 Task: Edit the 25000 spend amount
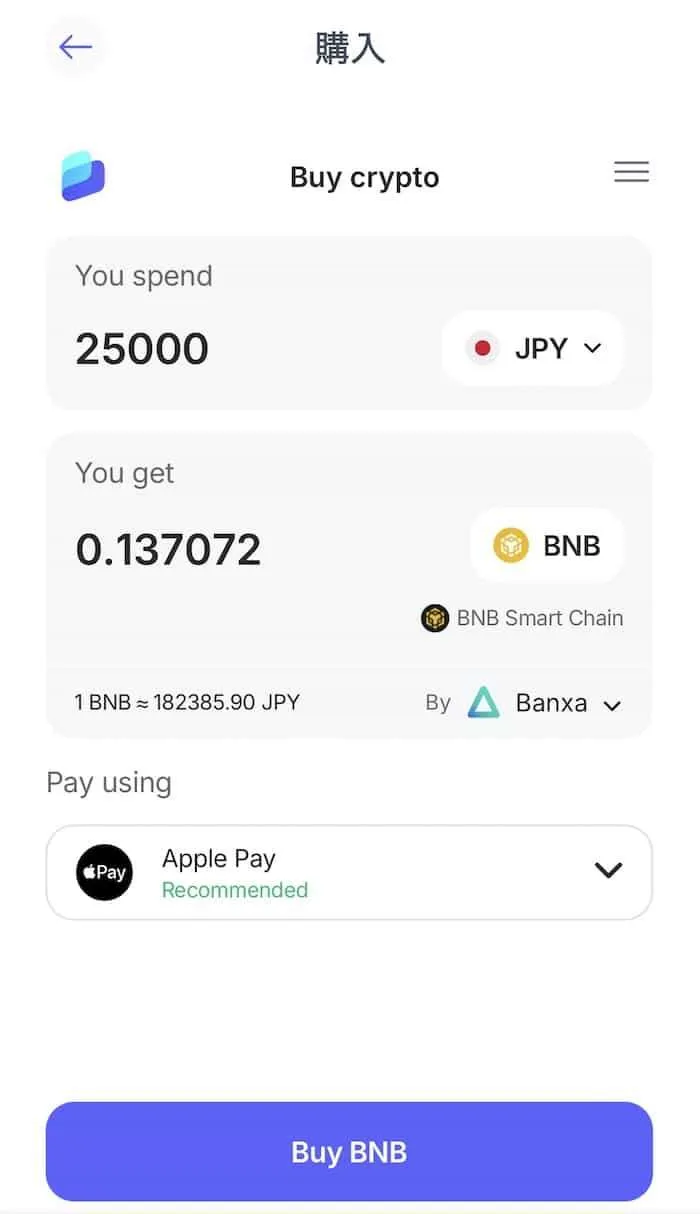point(143,348)
